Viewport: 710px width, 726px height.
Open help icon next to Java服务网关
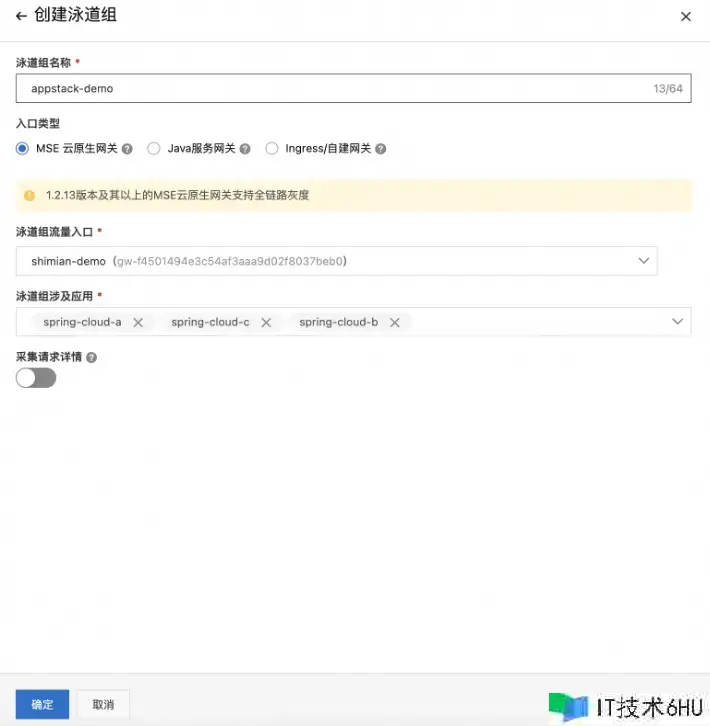(245, 149)
